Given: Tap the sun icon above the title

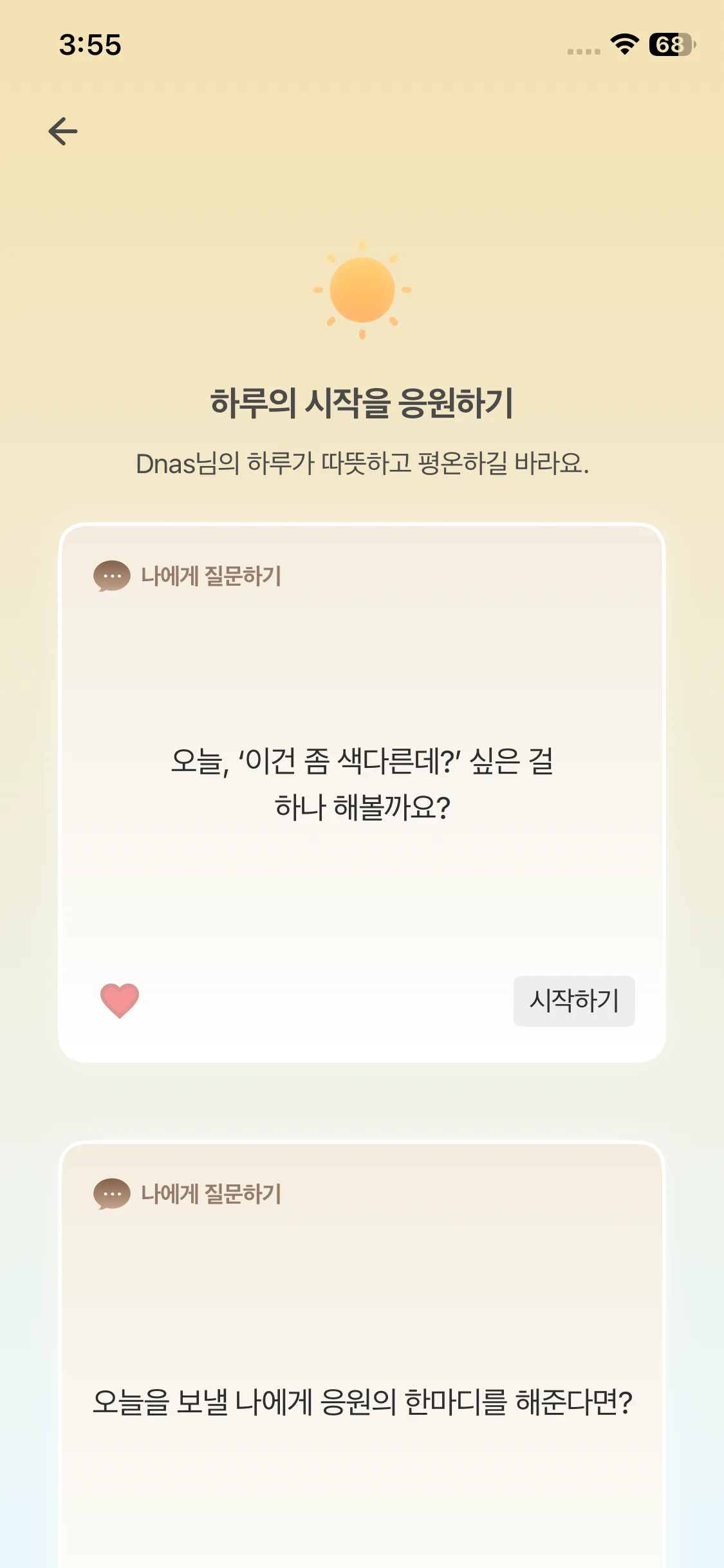Looking at the screenshot, I should tap(362, 289).
